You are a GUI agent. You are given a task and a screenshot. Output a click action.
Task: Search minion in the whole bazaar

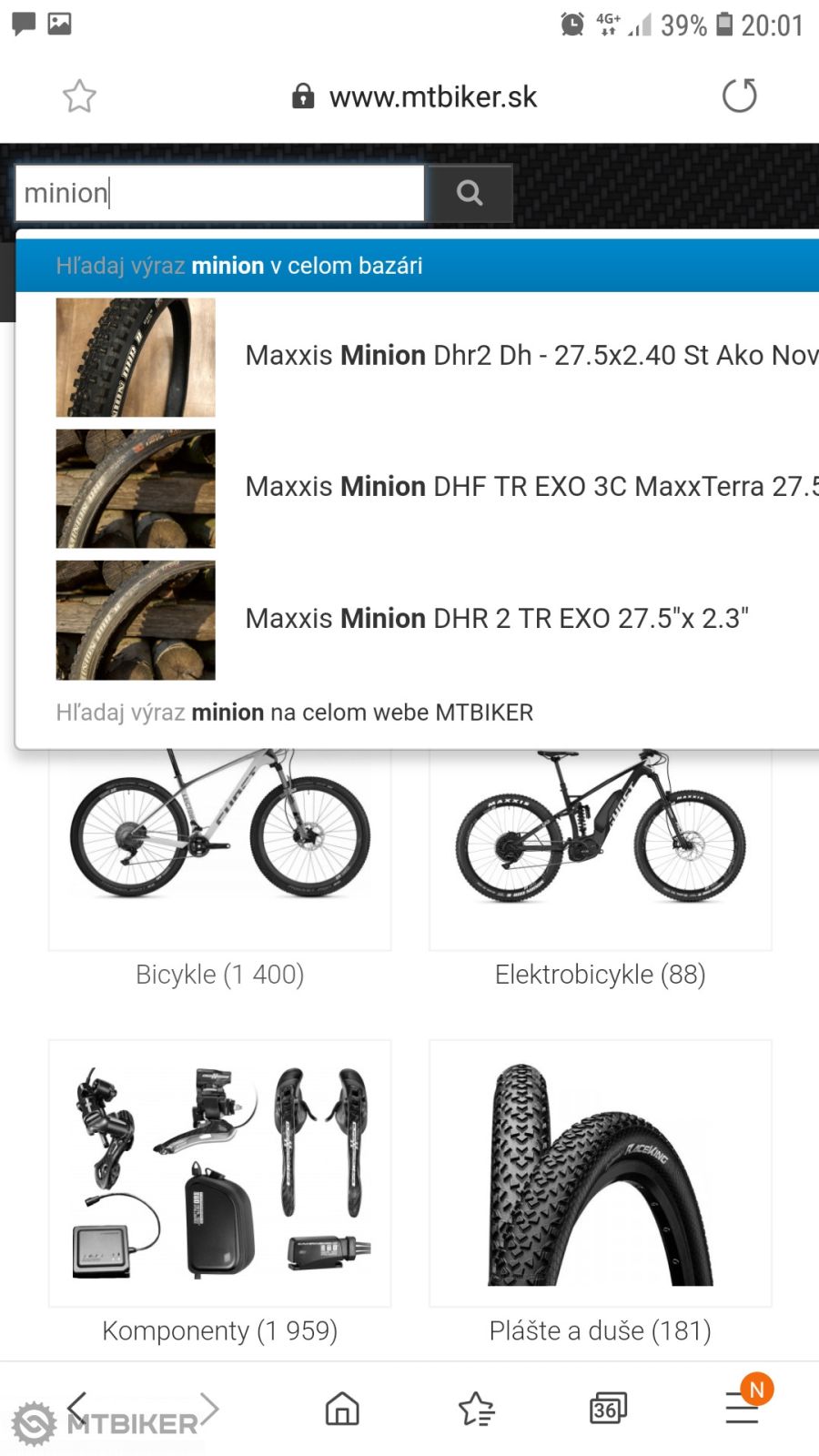238,266
